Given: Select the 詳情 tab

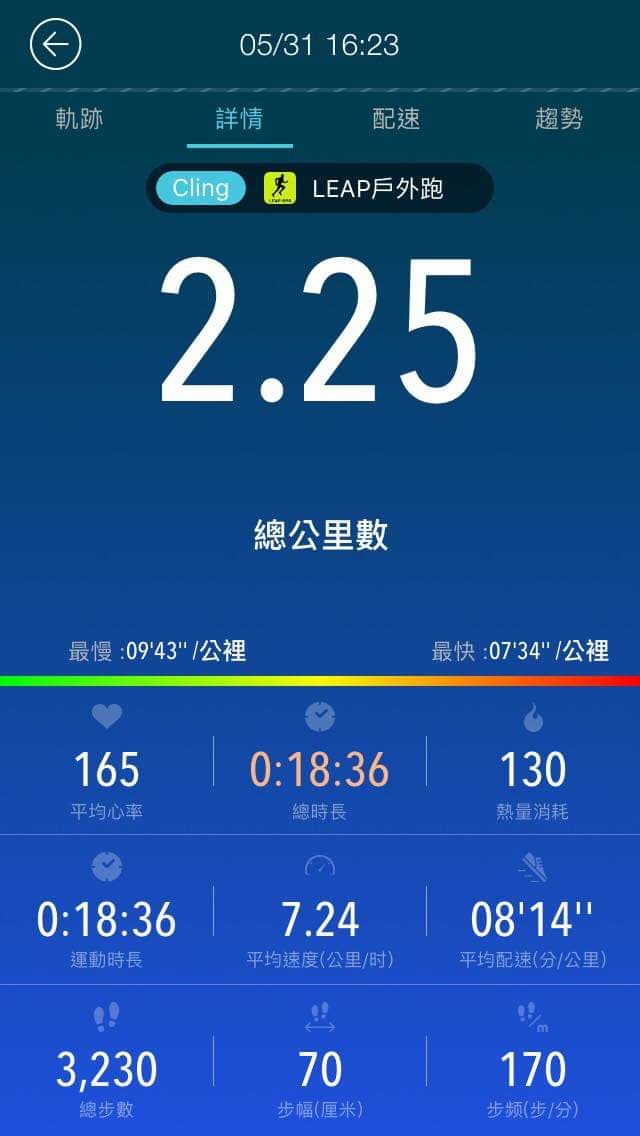Looking at the screenshot, I should click(240, 120).
